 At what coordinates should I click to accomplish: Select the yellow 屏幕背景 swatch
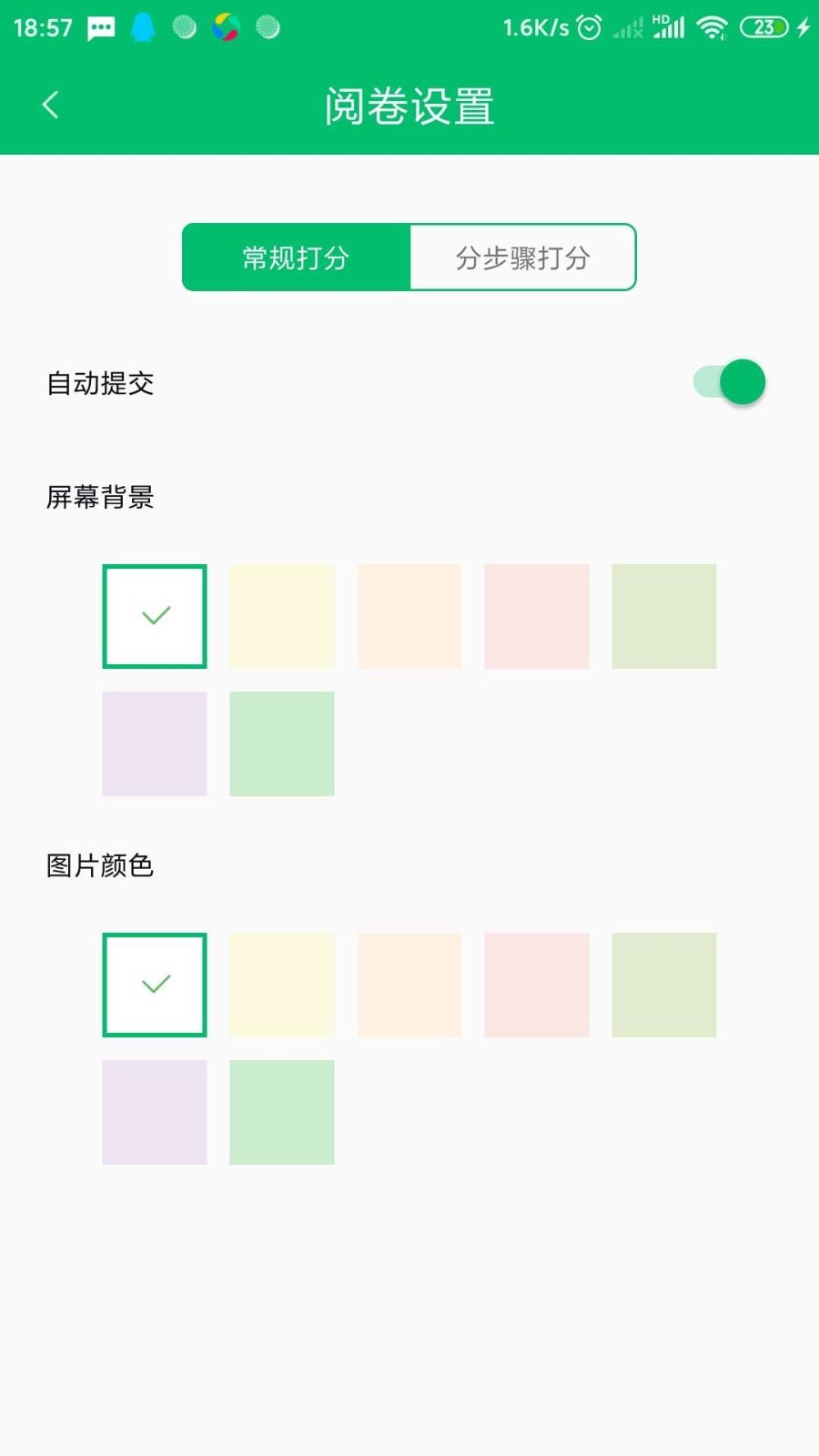(281, 615)
